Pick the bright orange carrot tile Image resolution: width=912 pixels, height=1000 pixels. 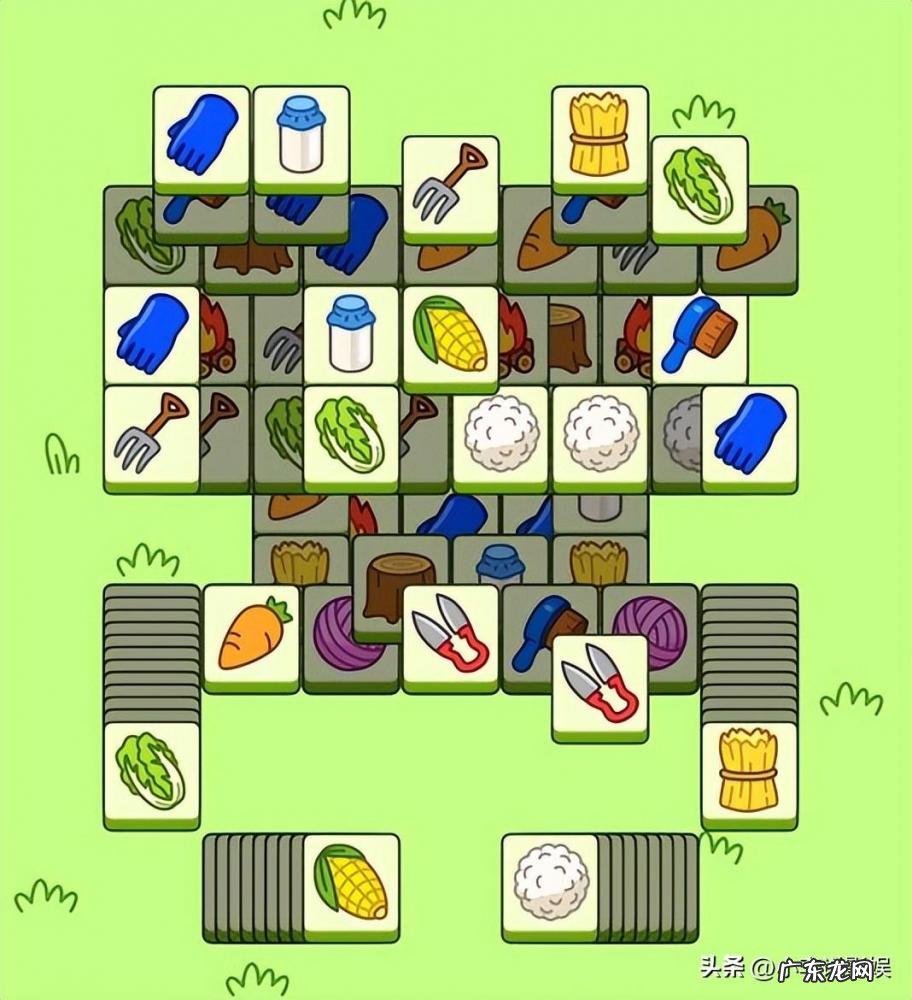pyautogui.click(x=252, y=636)
